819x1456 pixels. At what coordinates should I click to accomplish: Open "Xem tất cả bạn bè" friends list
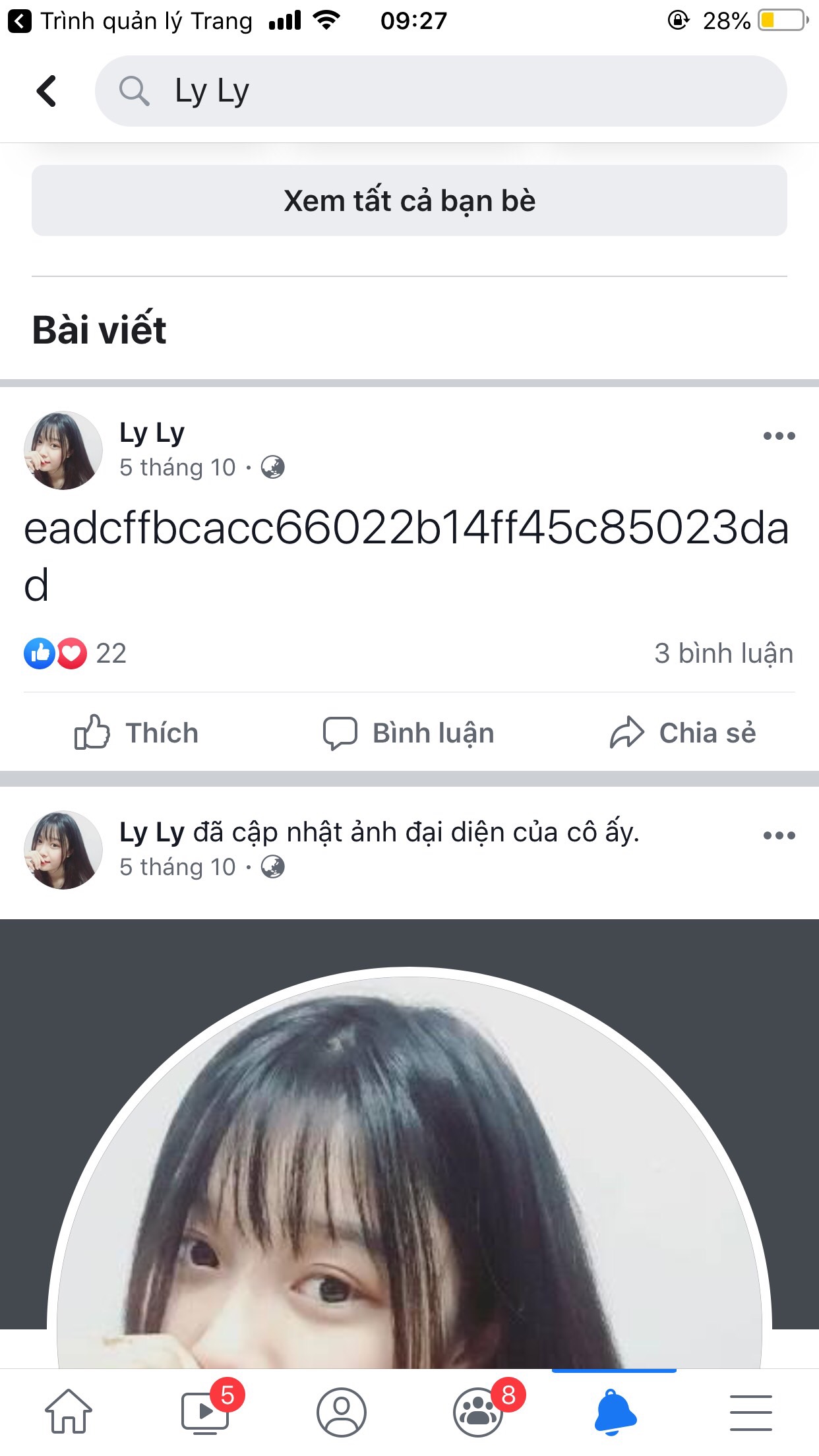point(409,200)
